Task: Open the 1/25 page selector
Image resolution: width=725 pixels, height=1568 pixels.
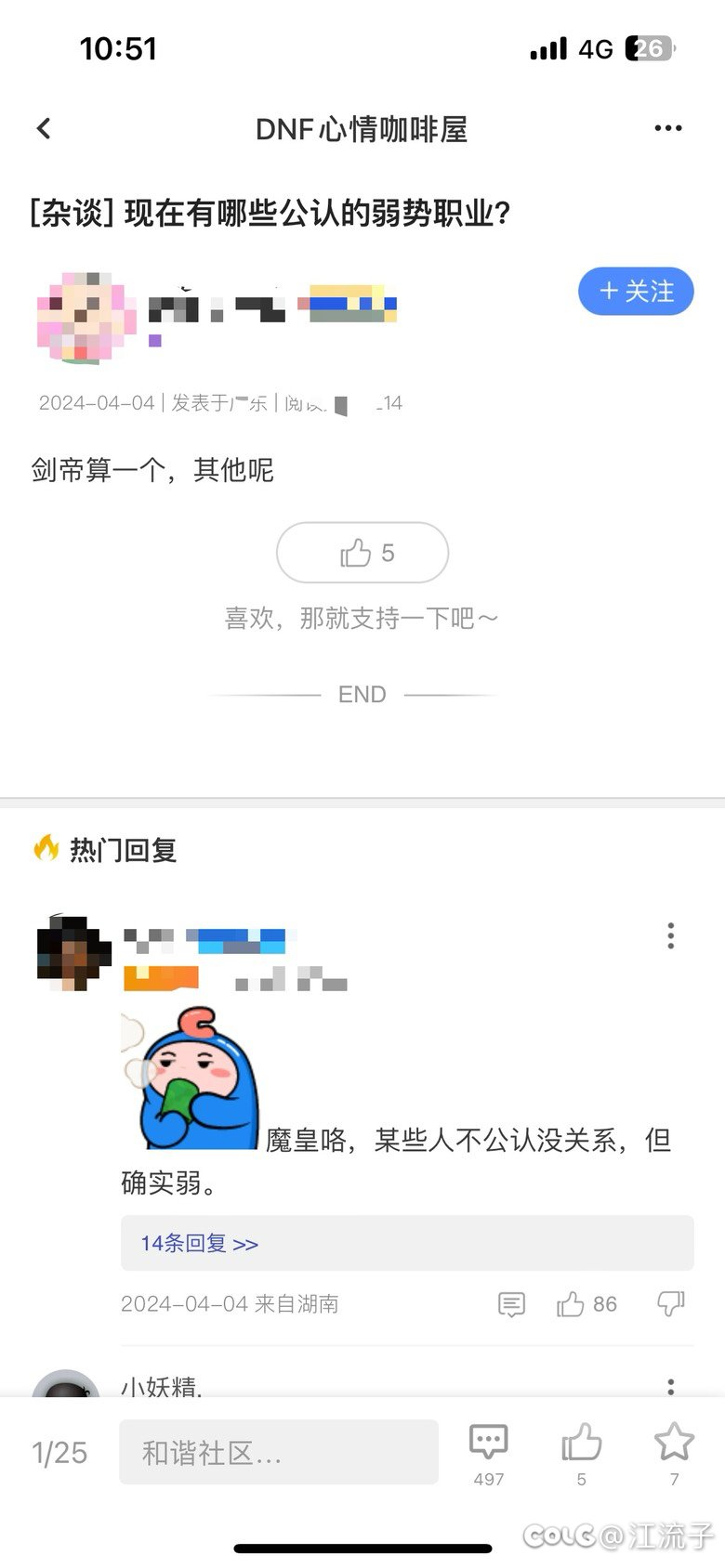Action: click(59, 1453)
